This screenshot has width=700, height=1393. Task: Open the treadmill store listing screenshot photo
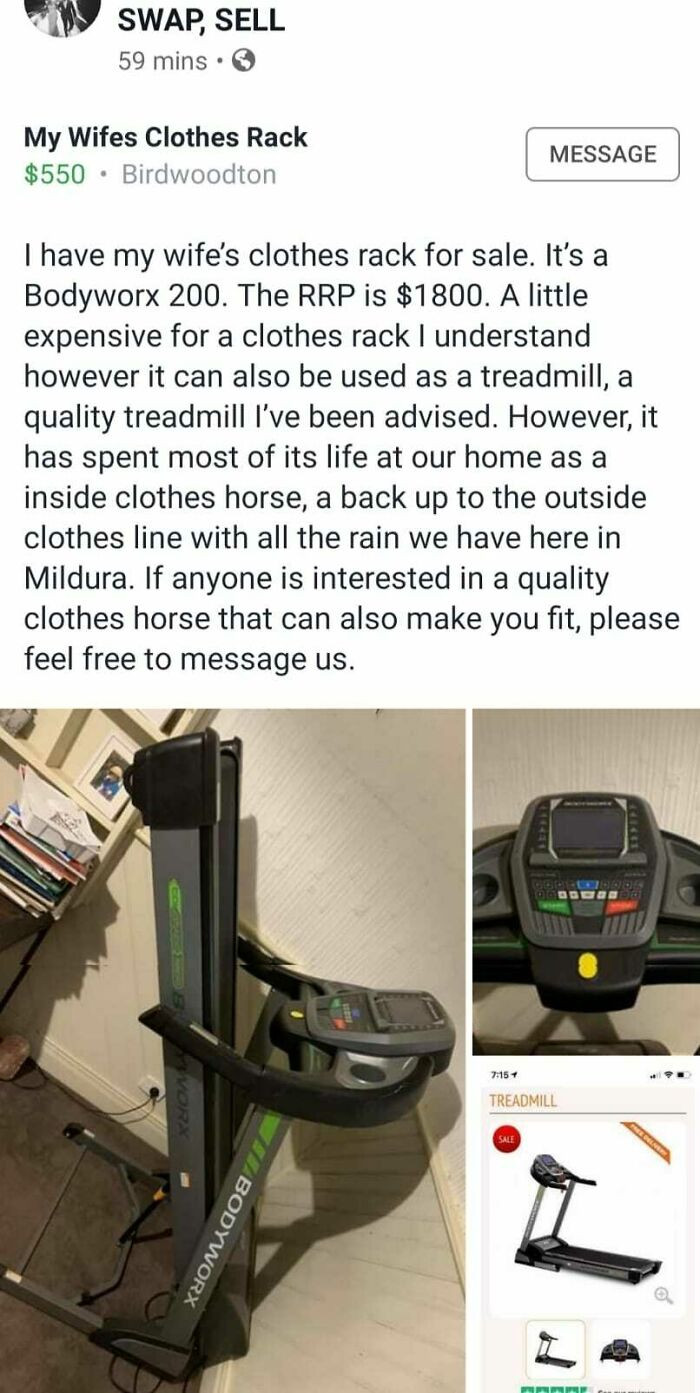586,1227
